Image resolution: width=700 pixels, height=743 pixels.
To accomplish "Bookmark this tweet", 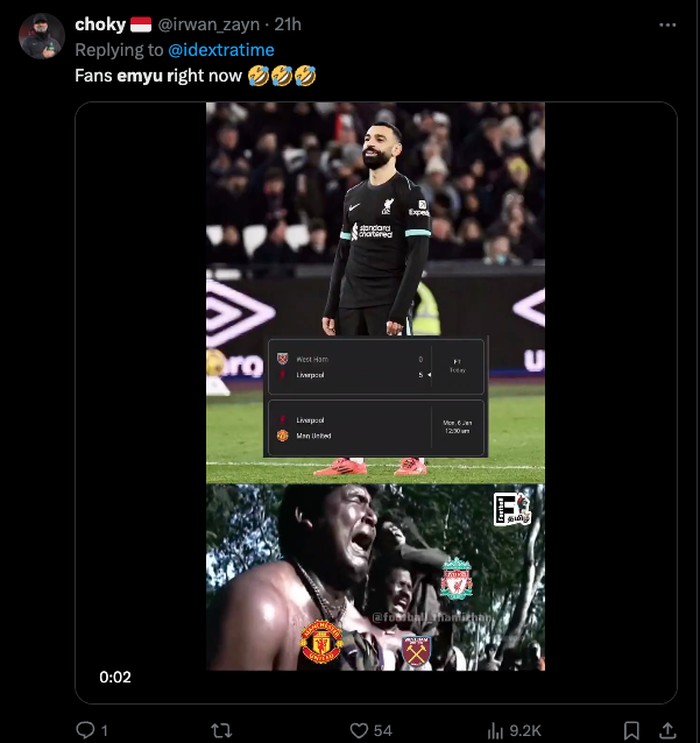I will 632,730.
